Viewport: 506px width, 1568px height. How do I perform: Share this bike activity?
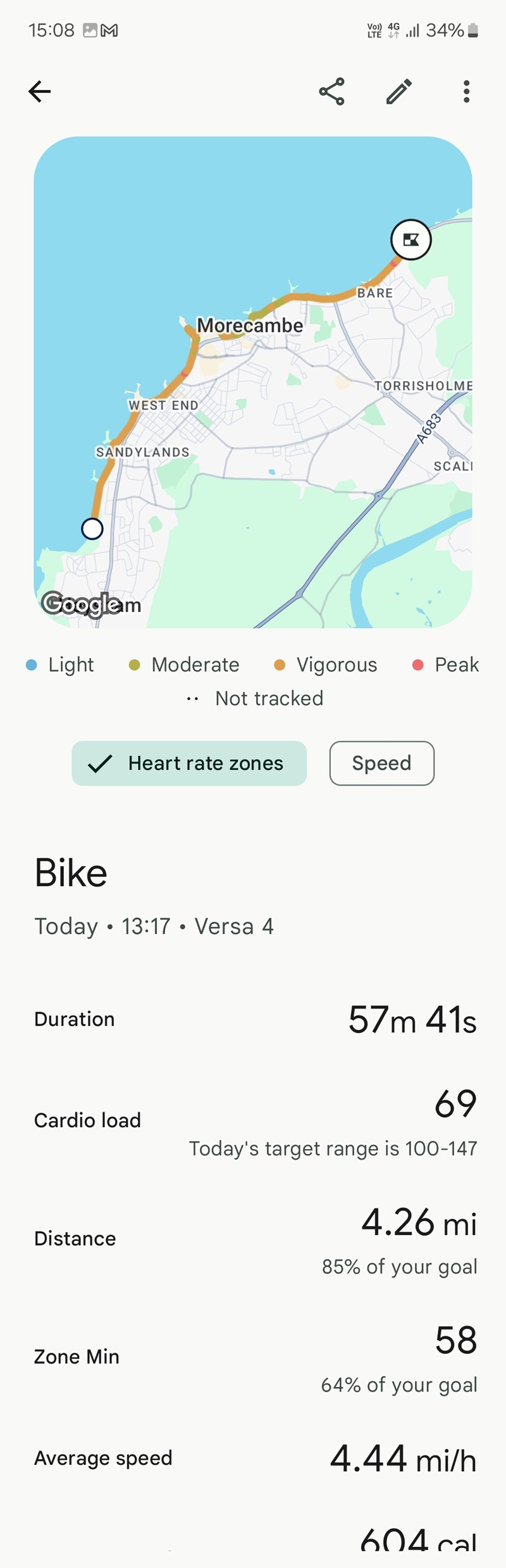(x=332, y=92)
